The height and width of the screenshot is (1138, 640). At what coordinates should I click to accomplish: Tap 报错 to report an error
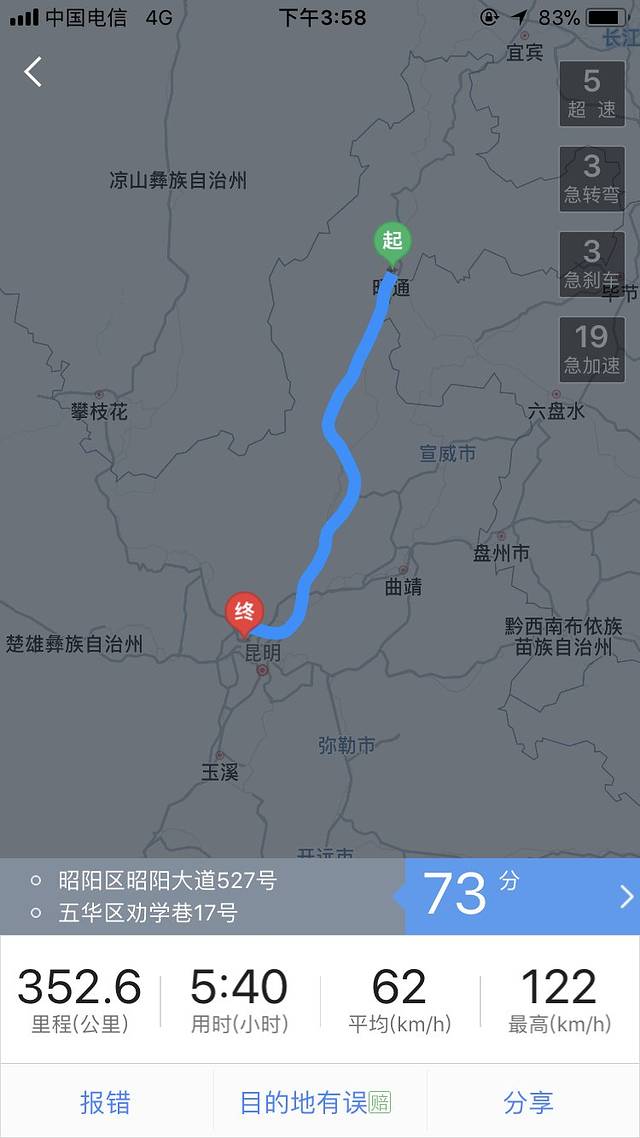[105, 1102]
